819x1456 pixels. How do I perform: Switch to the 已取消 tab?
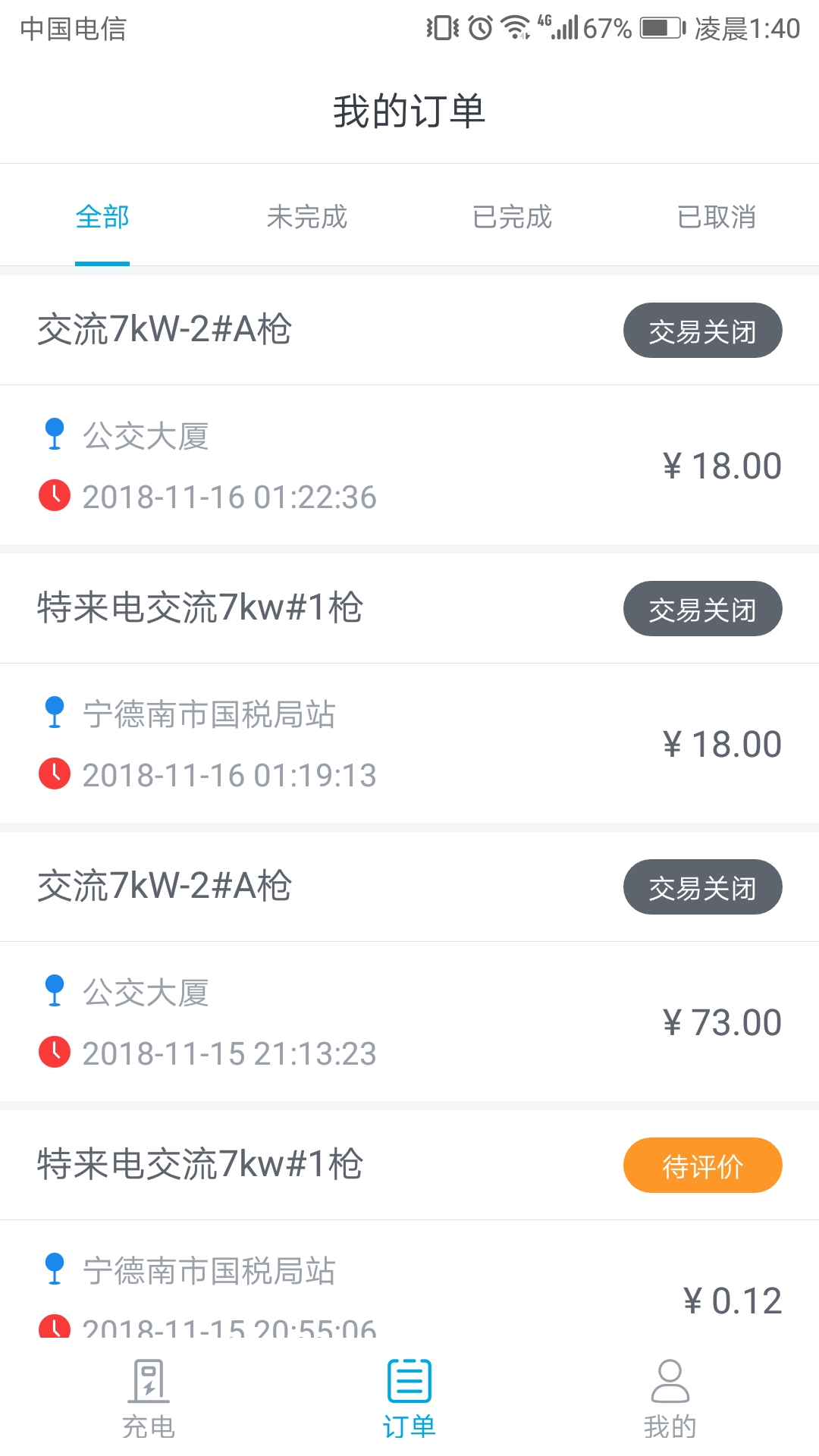(716, 217)
